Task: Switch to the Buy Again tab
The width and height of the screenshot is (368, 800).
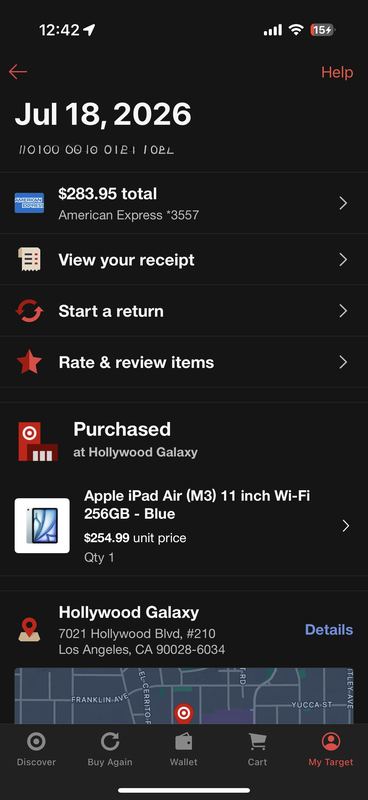Action: [110, 749]
